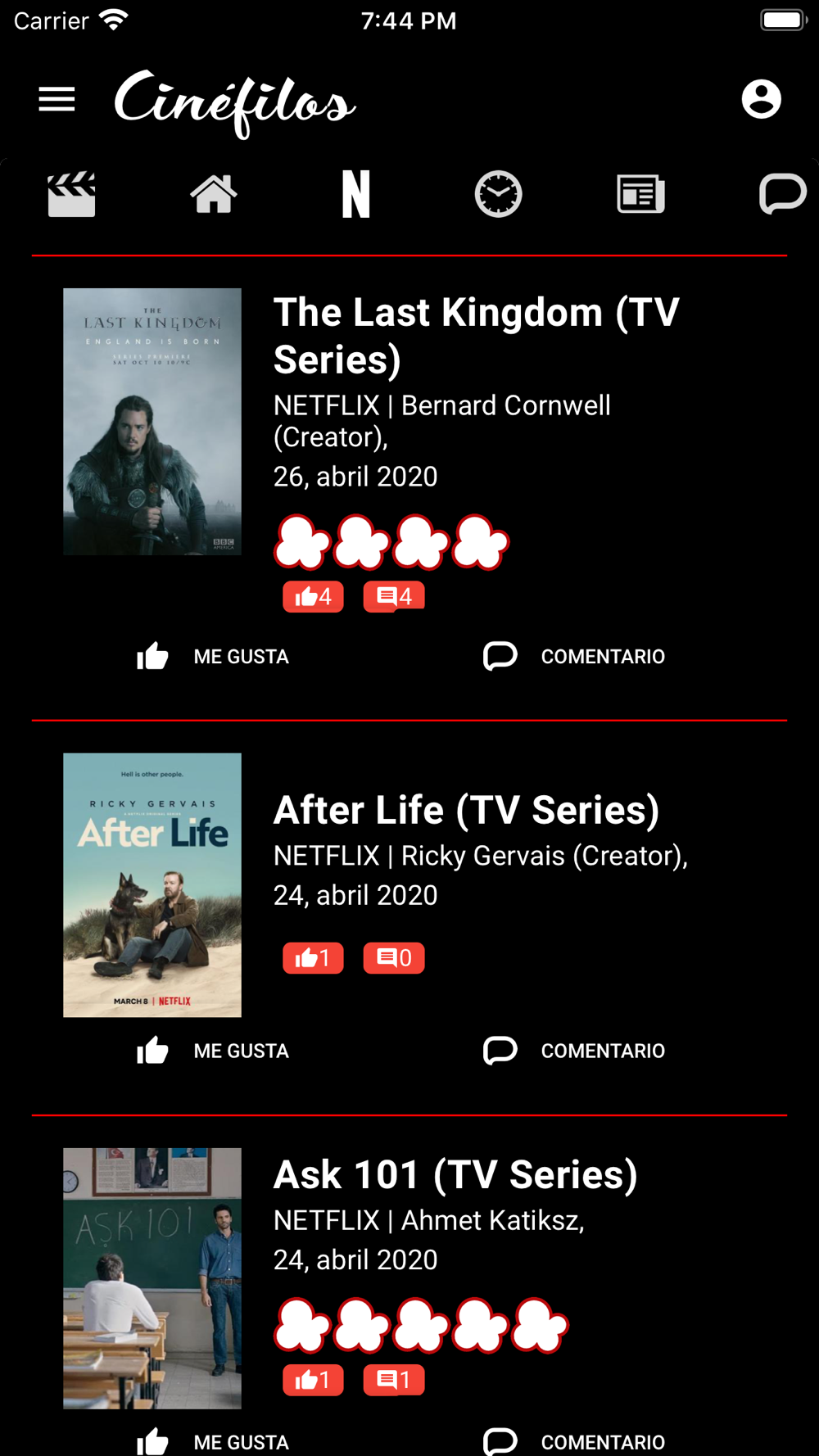Open the chat bubble tab
This screenshot has height=1456, width=819.
[x=782, y=195]
